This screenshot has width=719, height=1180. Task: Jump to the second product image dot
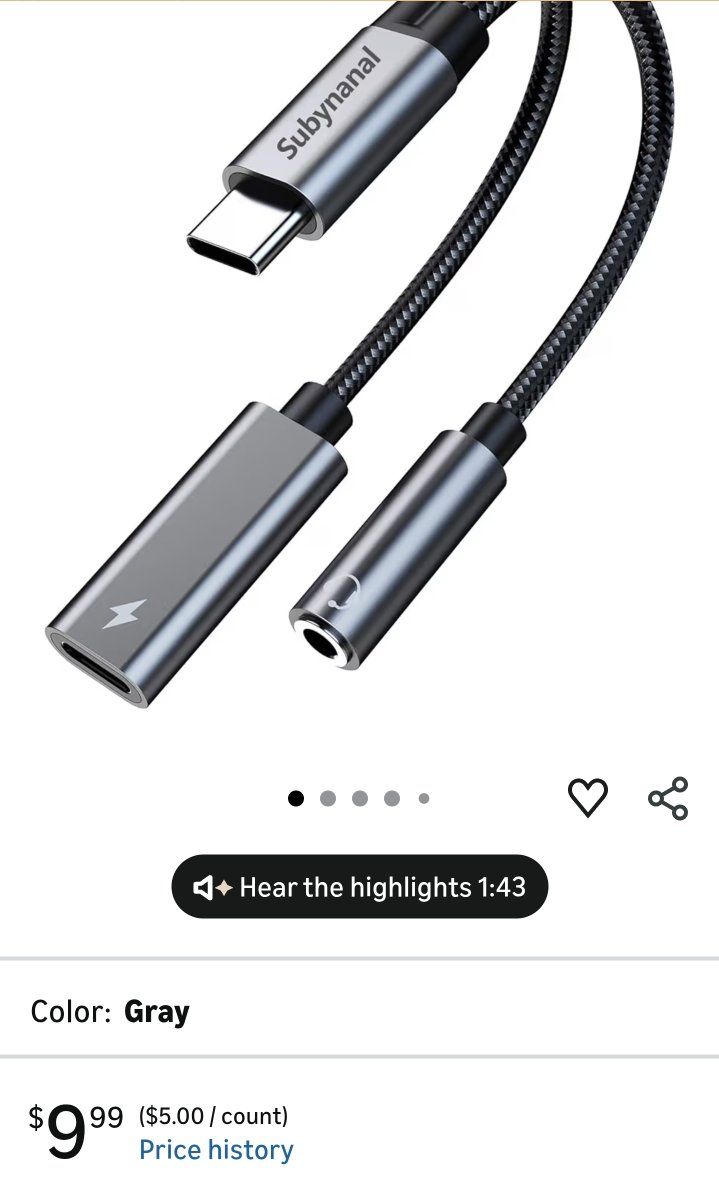(327, 798)
